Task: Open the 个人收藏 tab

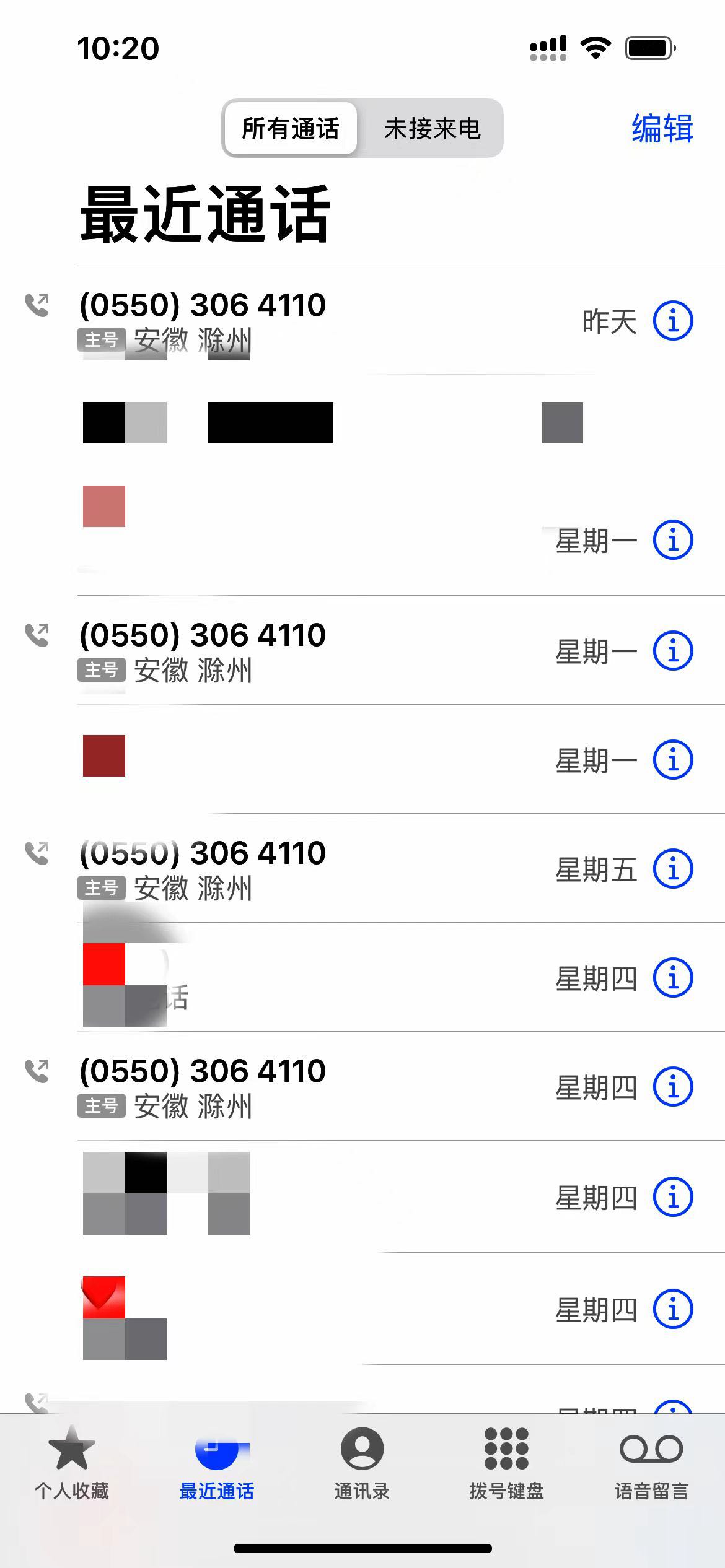Action: tap(72, 1464)
